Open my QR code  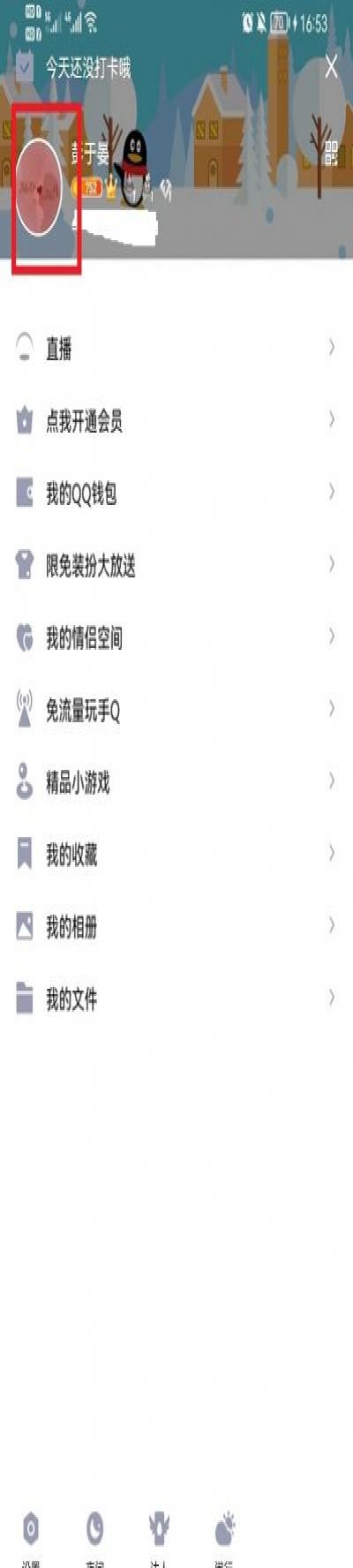point(331,154)
